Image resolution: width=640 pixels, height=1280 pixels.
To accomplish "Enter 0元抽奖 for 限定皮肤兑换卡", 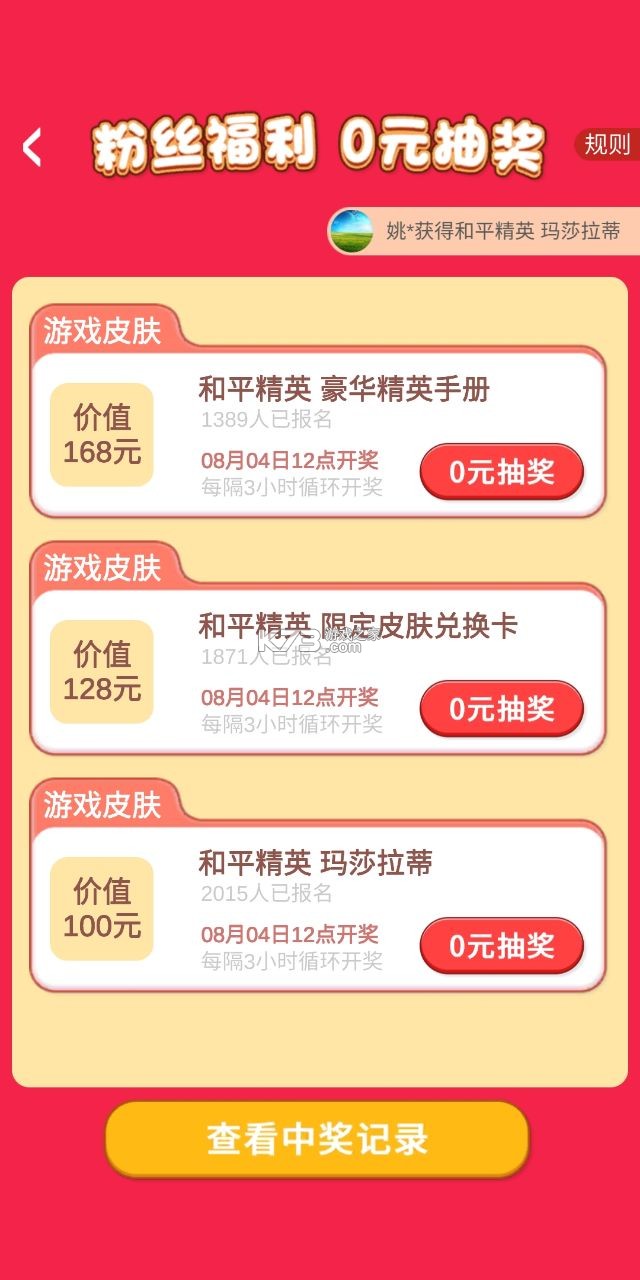I will 501,709.
